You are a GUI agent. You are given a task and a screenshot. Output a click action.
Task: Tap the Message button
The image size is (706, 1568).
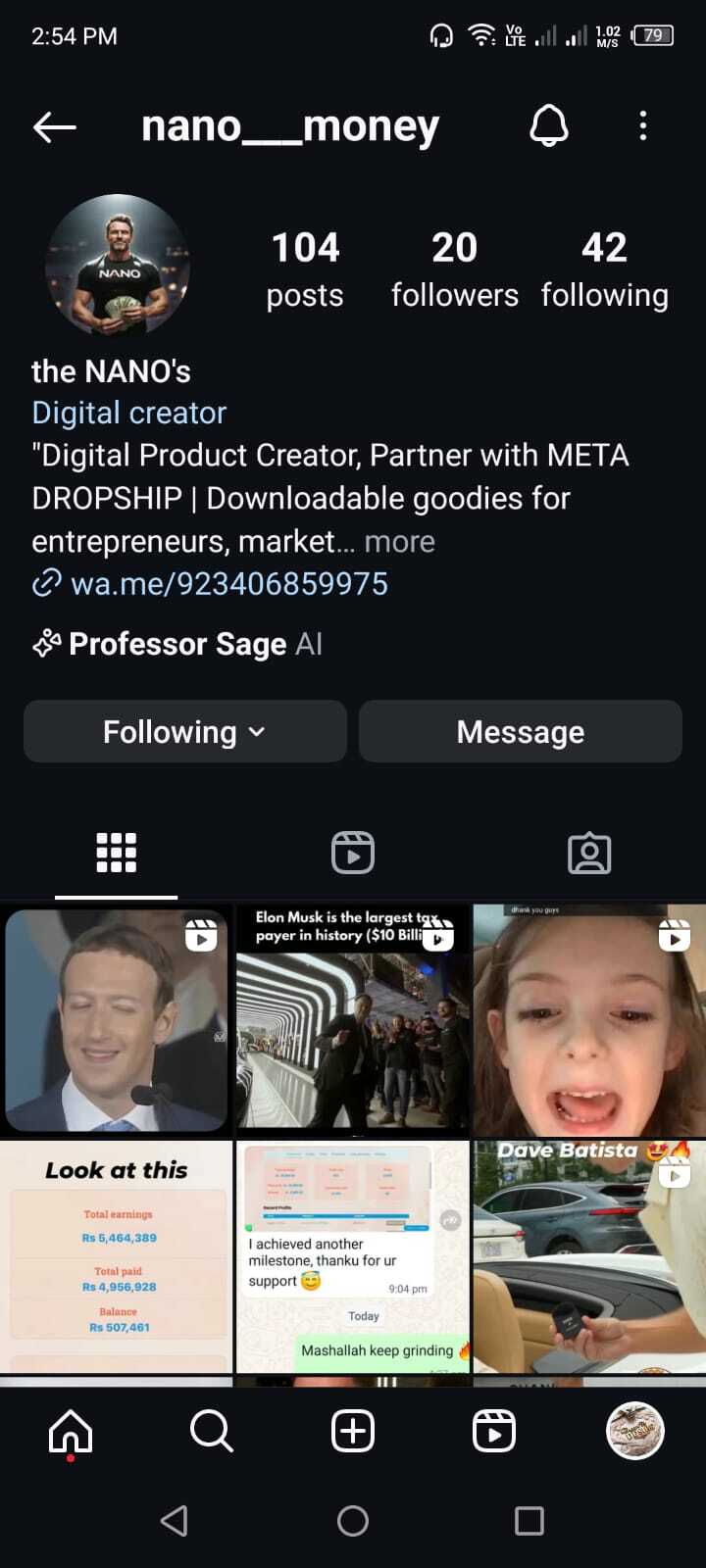pos(521,732)
